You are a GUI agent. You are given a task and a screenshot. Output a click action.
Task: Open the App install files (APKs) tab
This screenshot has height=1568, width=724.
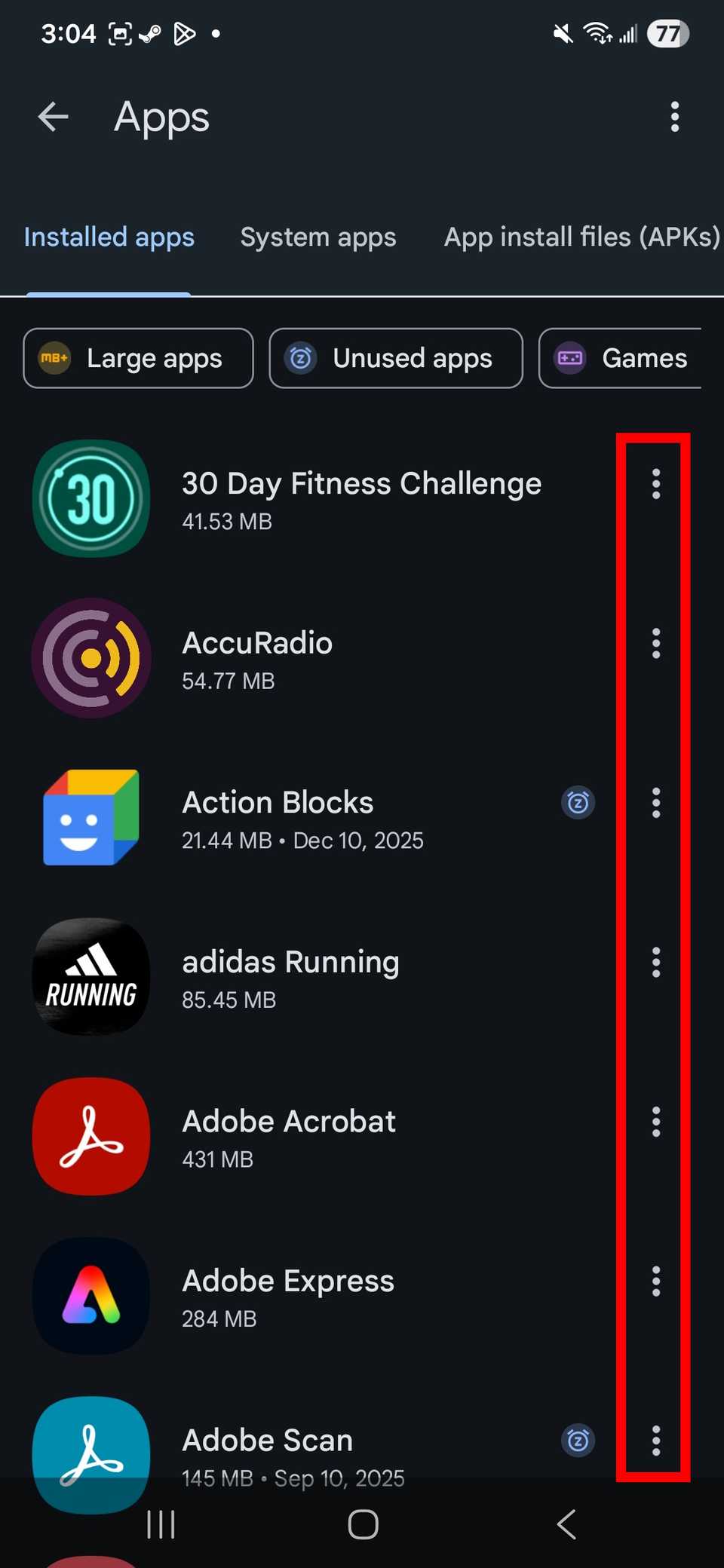[581, 237]
